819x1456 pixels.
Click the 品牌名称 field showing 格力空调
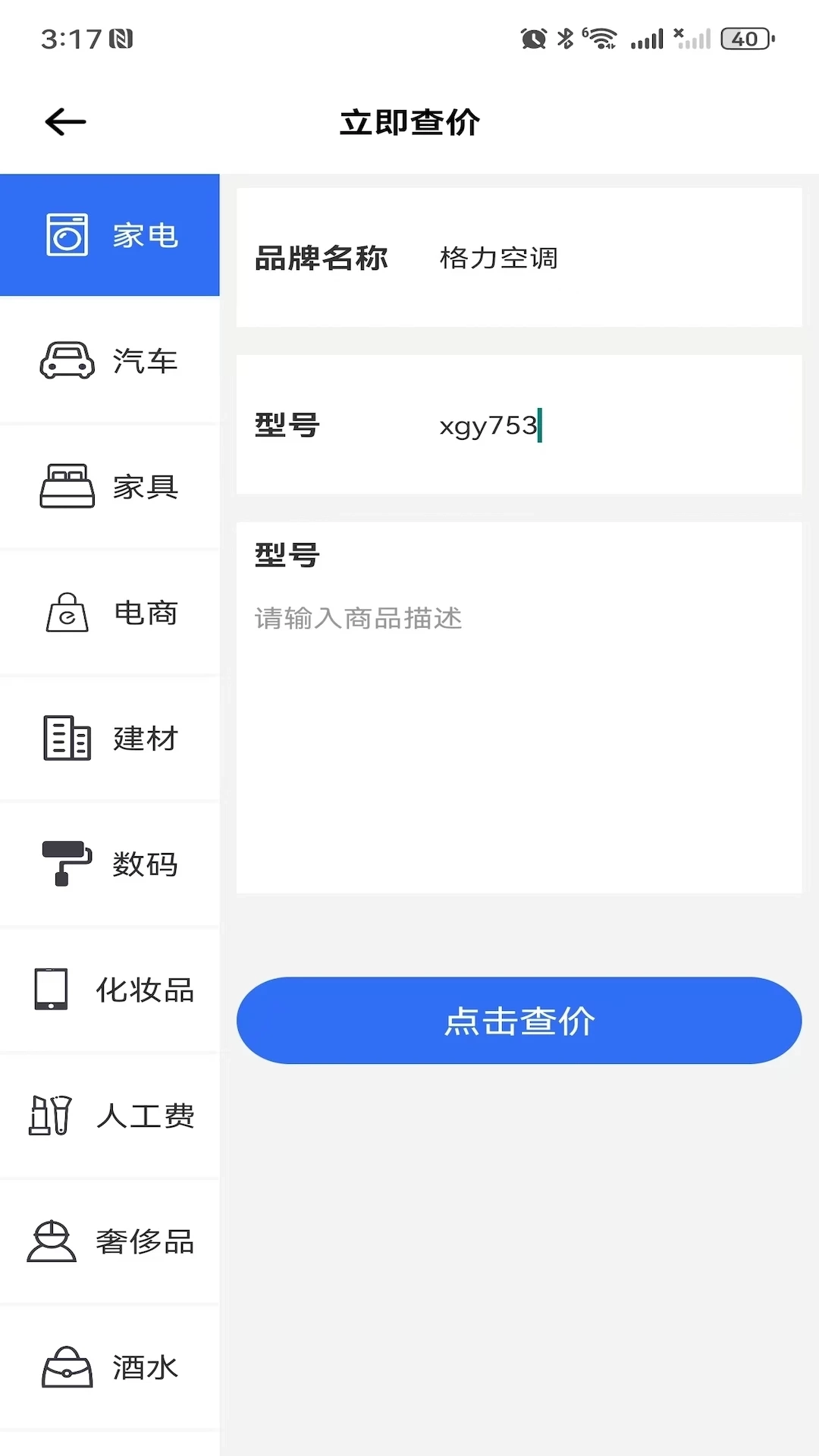point(519,258)
